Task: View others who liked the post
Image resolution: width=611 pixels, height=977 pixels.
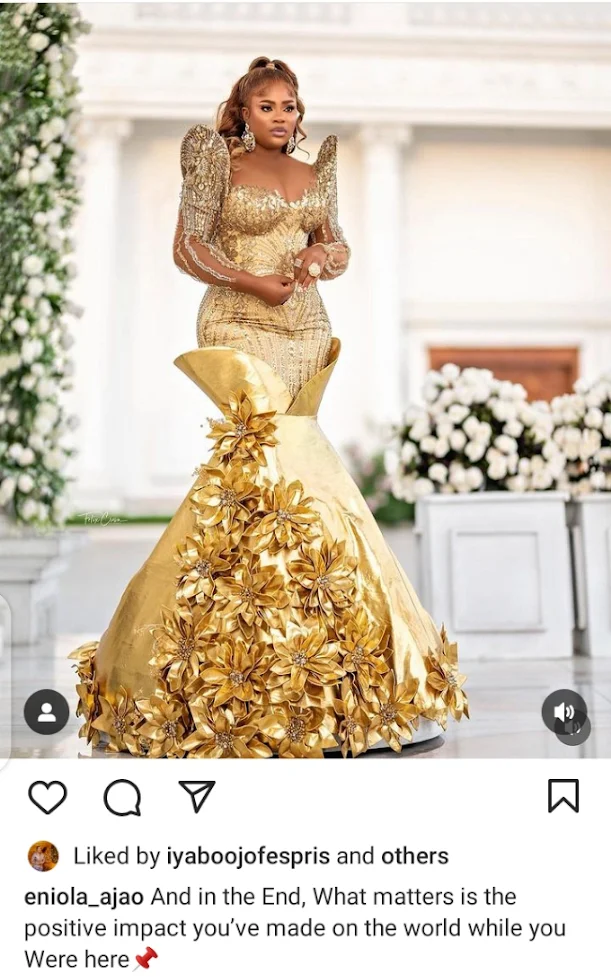Action: [x=414, y=856]
